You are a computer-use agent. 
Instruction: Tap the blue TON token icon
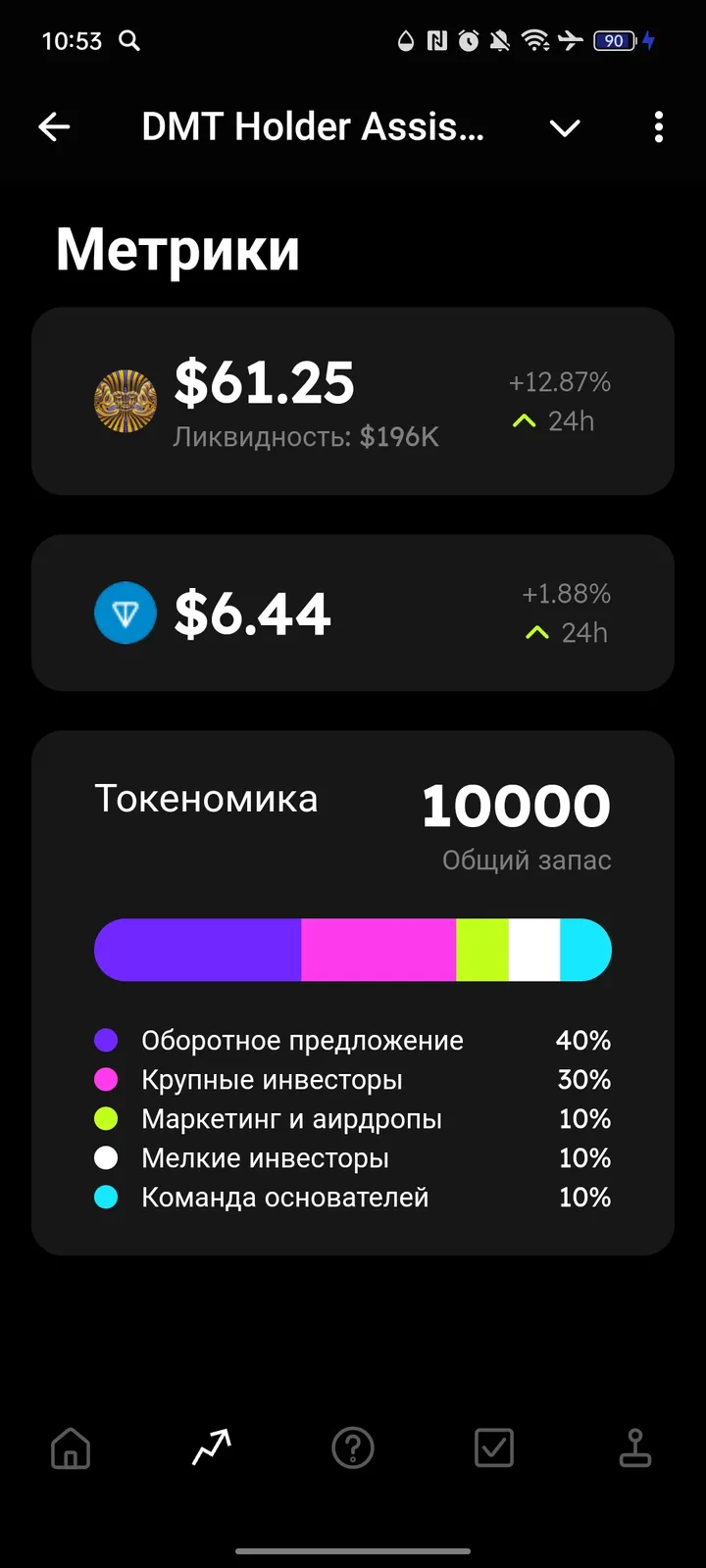(126, 612)
